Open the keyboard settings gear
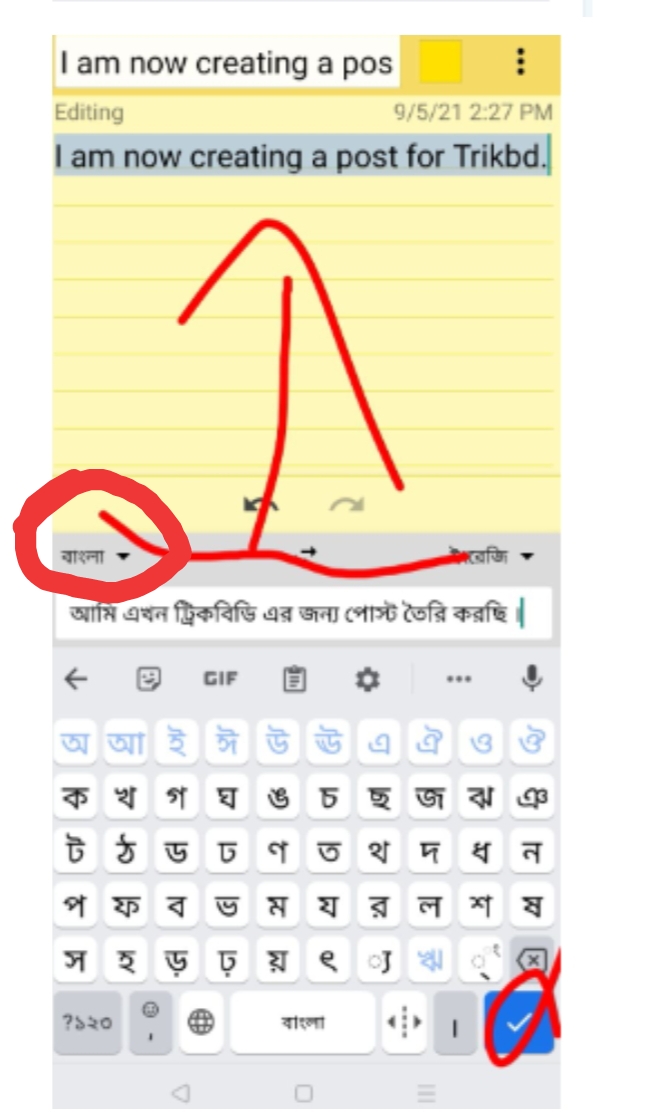The width and height of the screenshot is (653, 1118). (x=367, y=680)
